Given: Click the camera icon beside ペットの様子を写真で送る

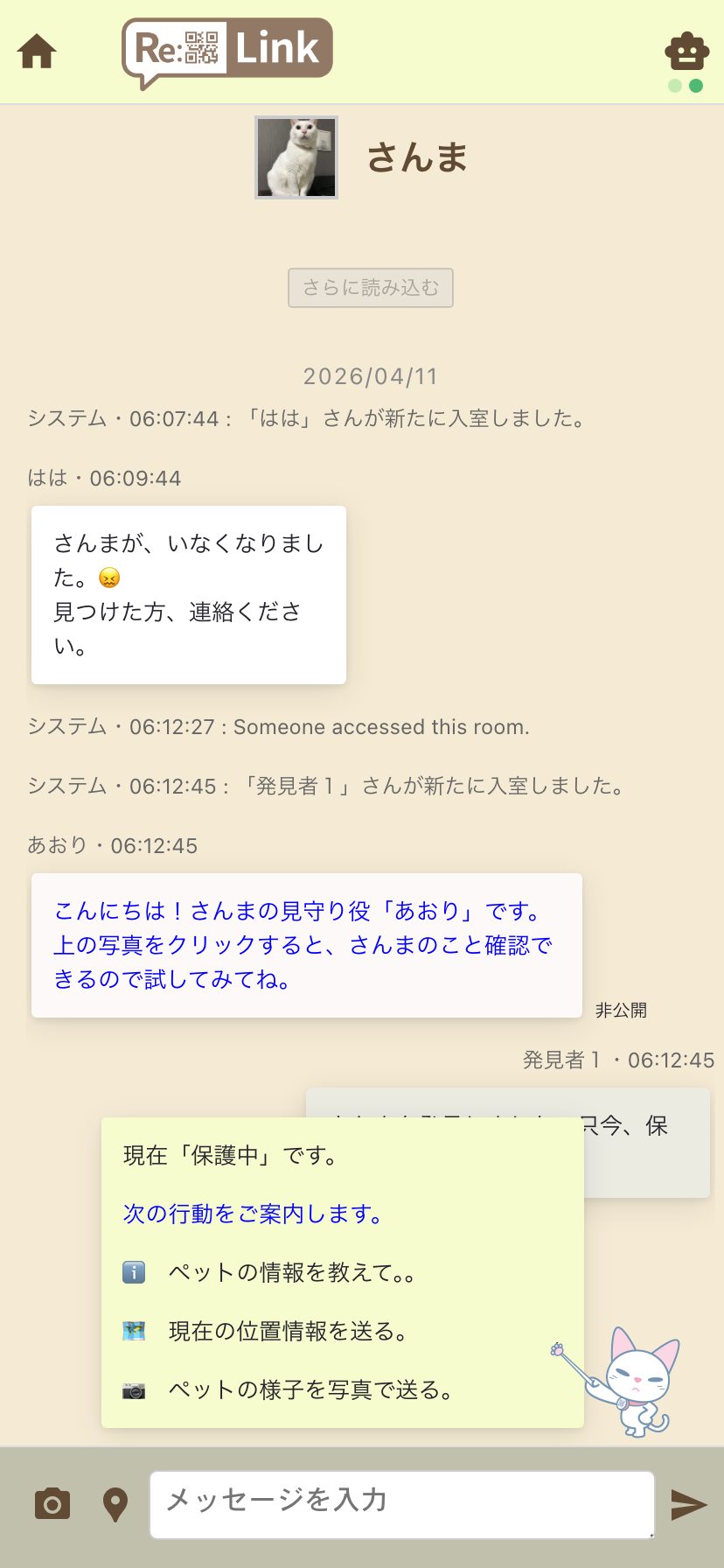Looking at the screenshot, I should coord(132,1390).
